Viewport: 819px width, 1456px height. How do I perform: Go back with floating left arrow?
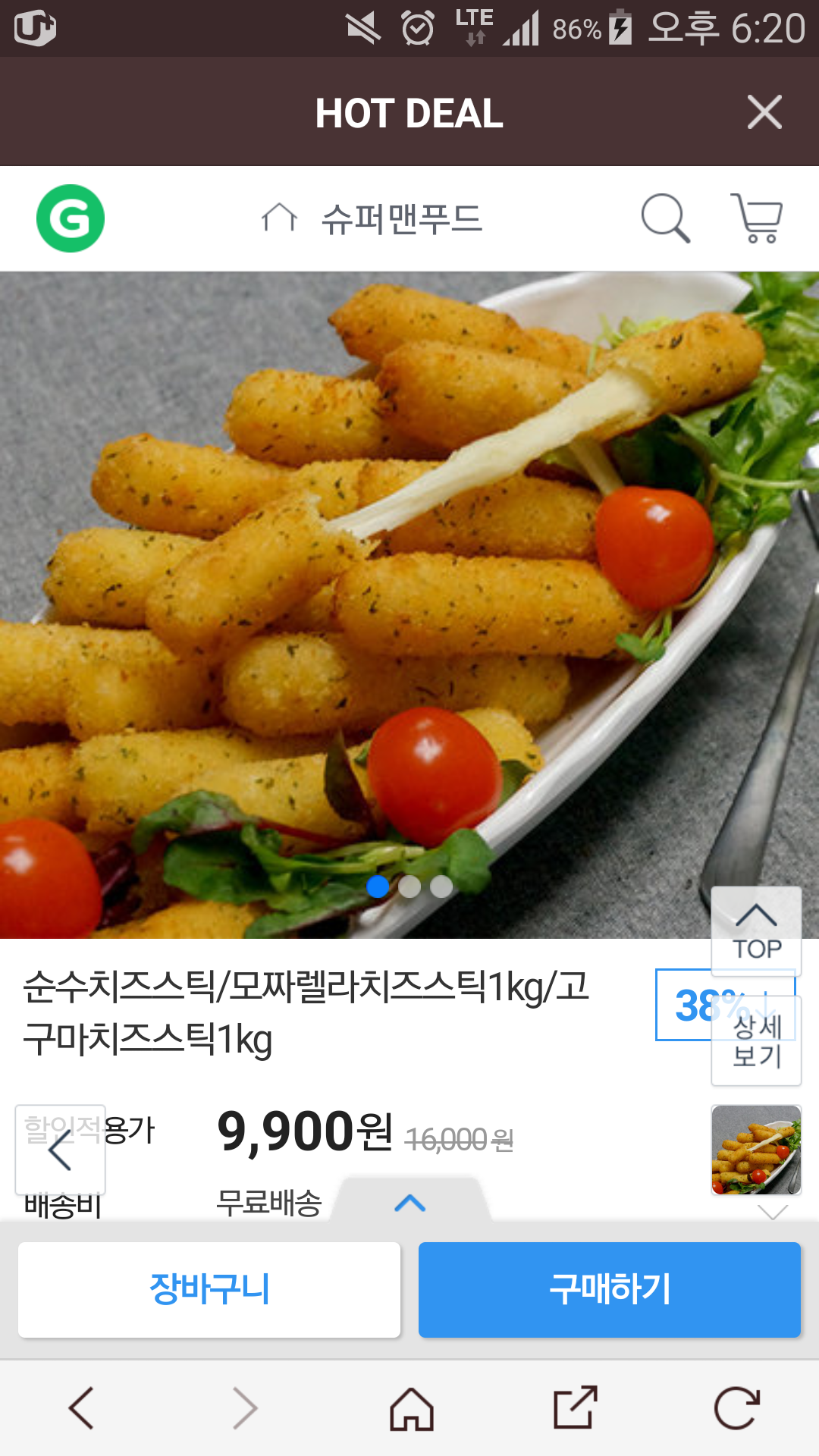pyautogui.click(x=61, y=1150)
